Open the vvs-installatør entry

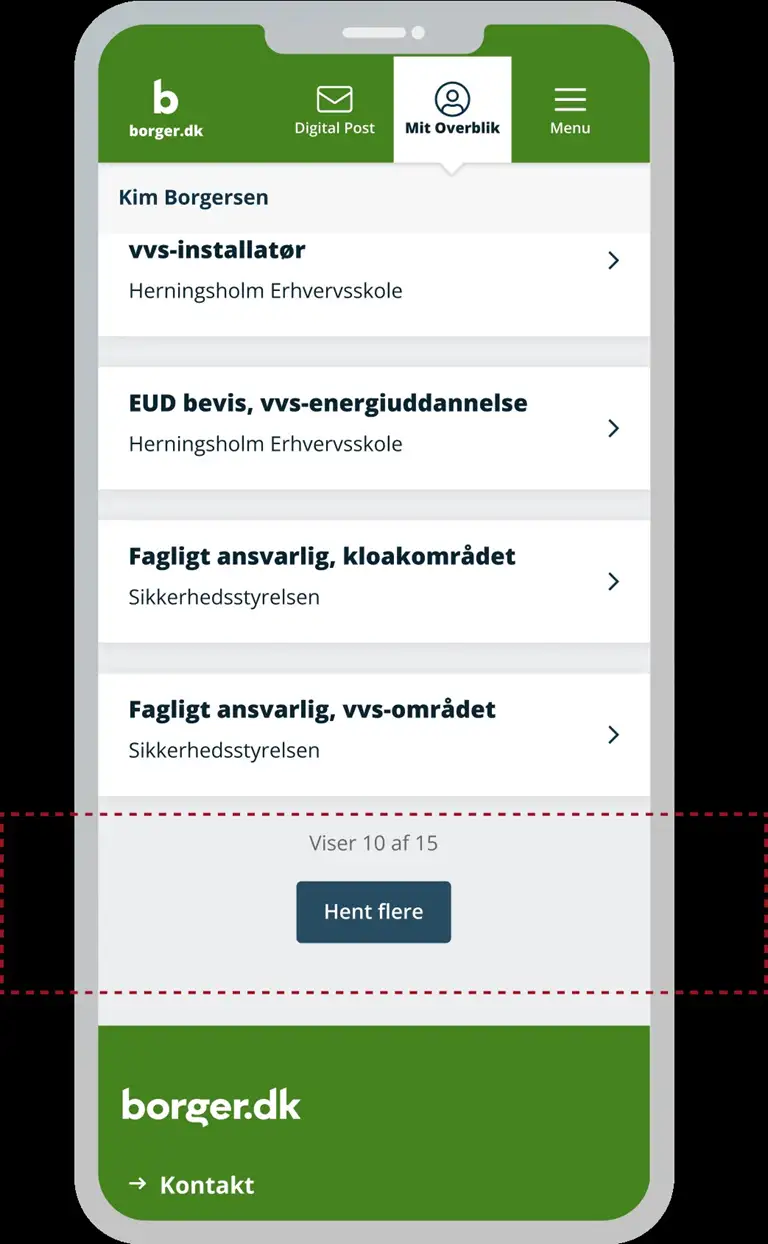[373, 272]
